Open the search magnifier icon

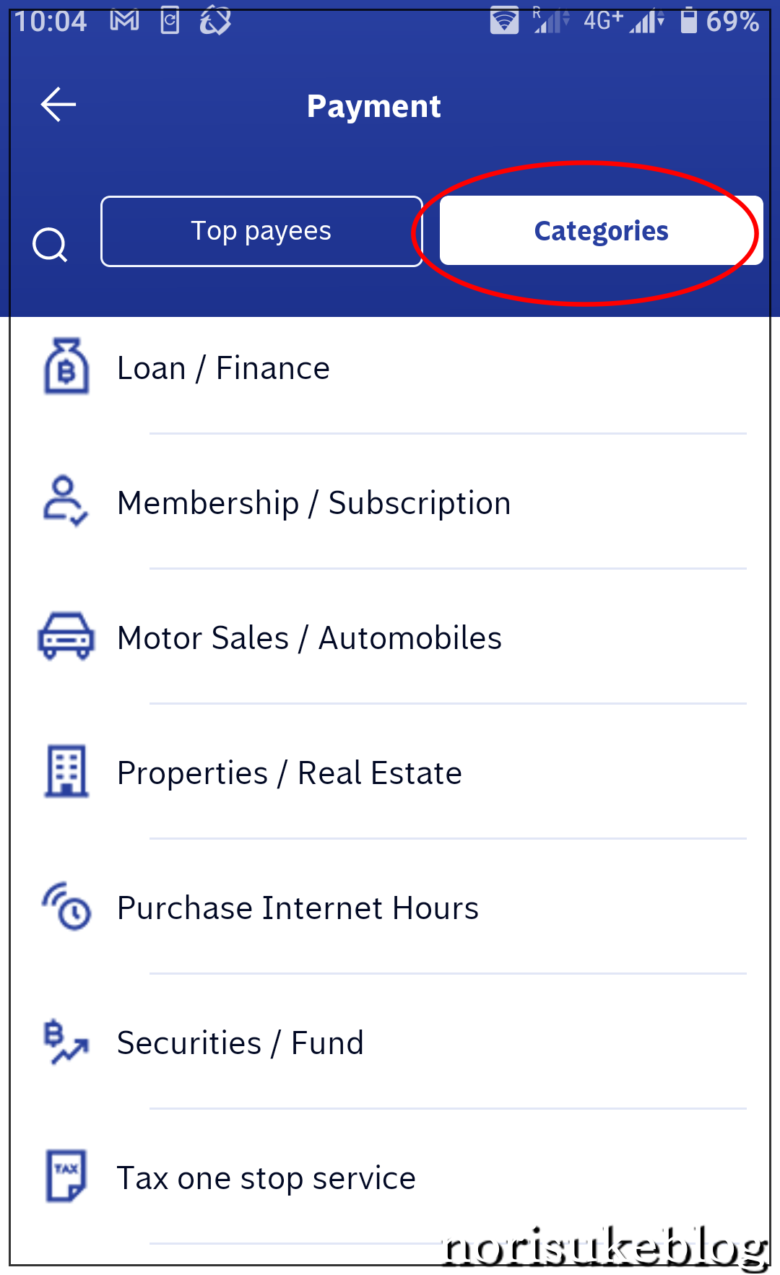click(50, 243)
